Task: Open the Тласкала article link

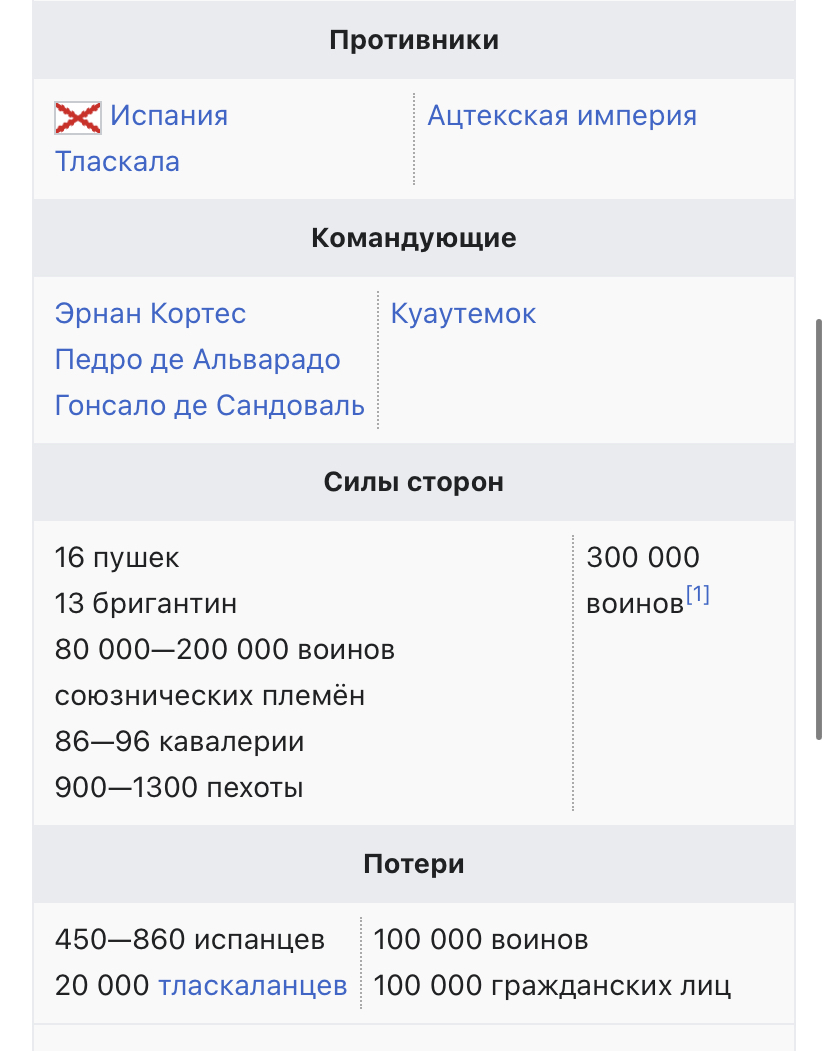Action: tap(117, 162)
